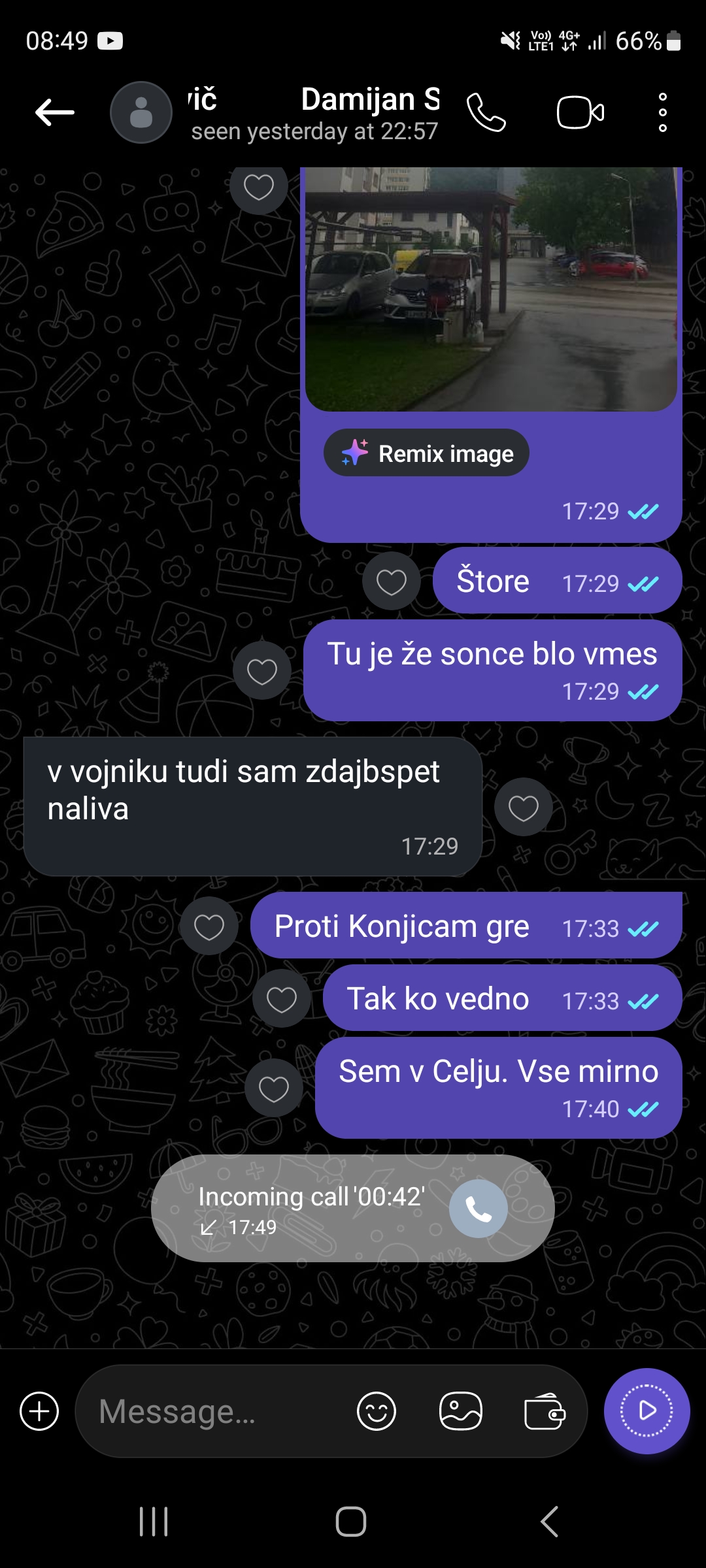Call back from the incoming call entry

pyautogui.click(x=479, y=1209)
